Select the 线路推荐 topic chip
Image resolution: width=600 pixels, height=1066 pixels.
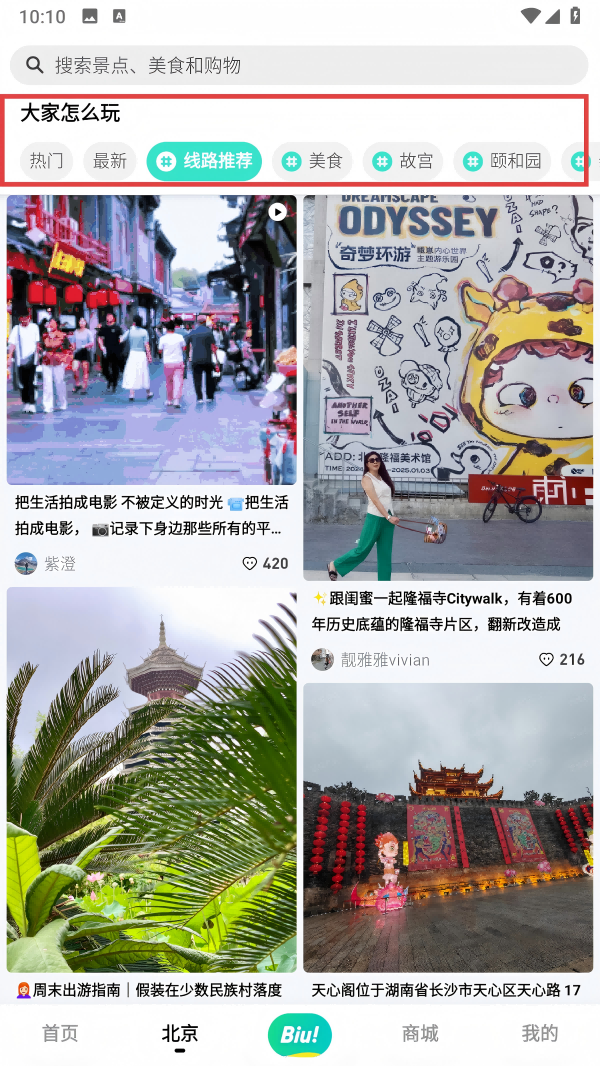(x=204, y=161)
